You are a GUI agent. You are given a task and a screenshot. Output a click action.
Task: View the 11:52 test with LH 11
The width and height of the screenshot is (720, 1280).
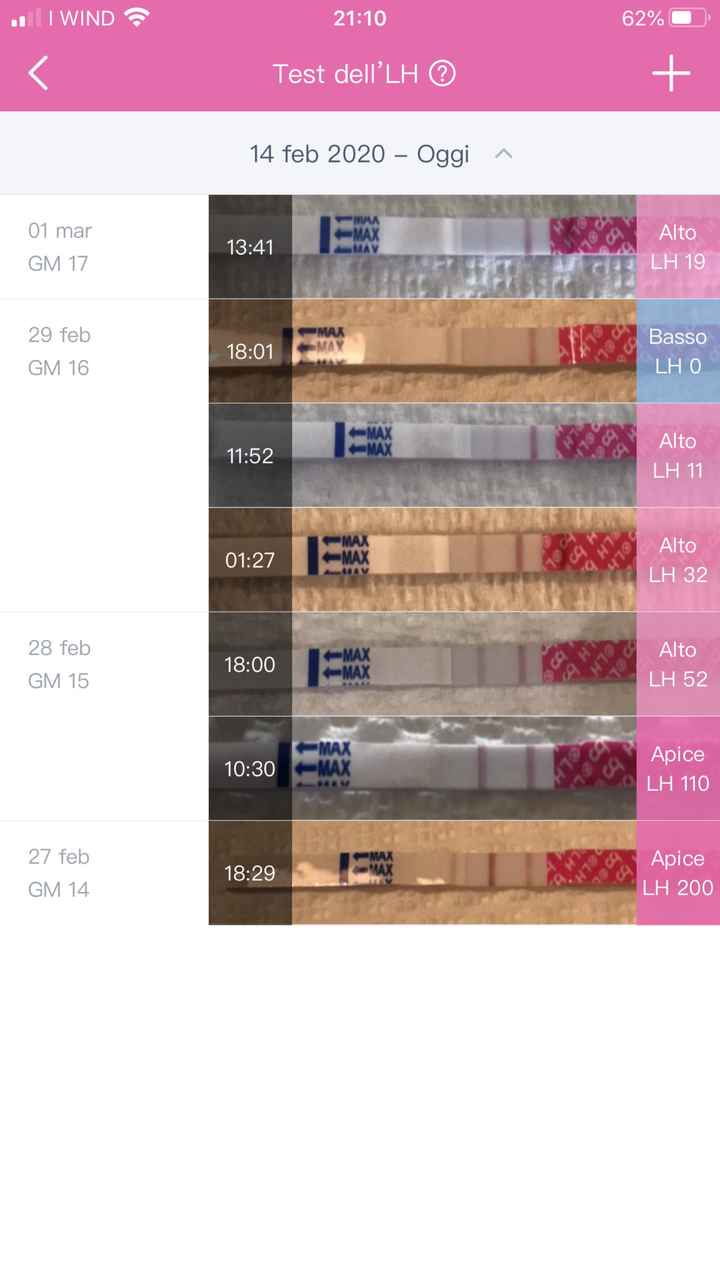pos(463,456)
